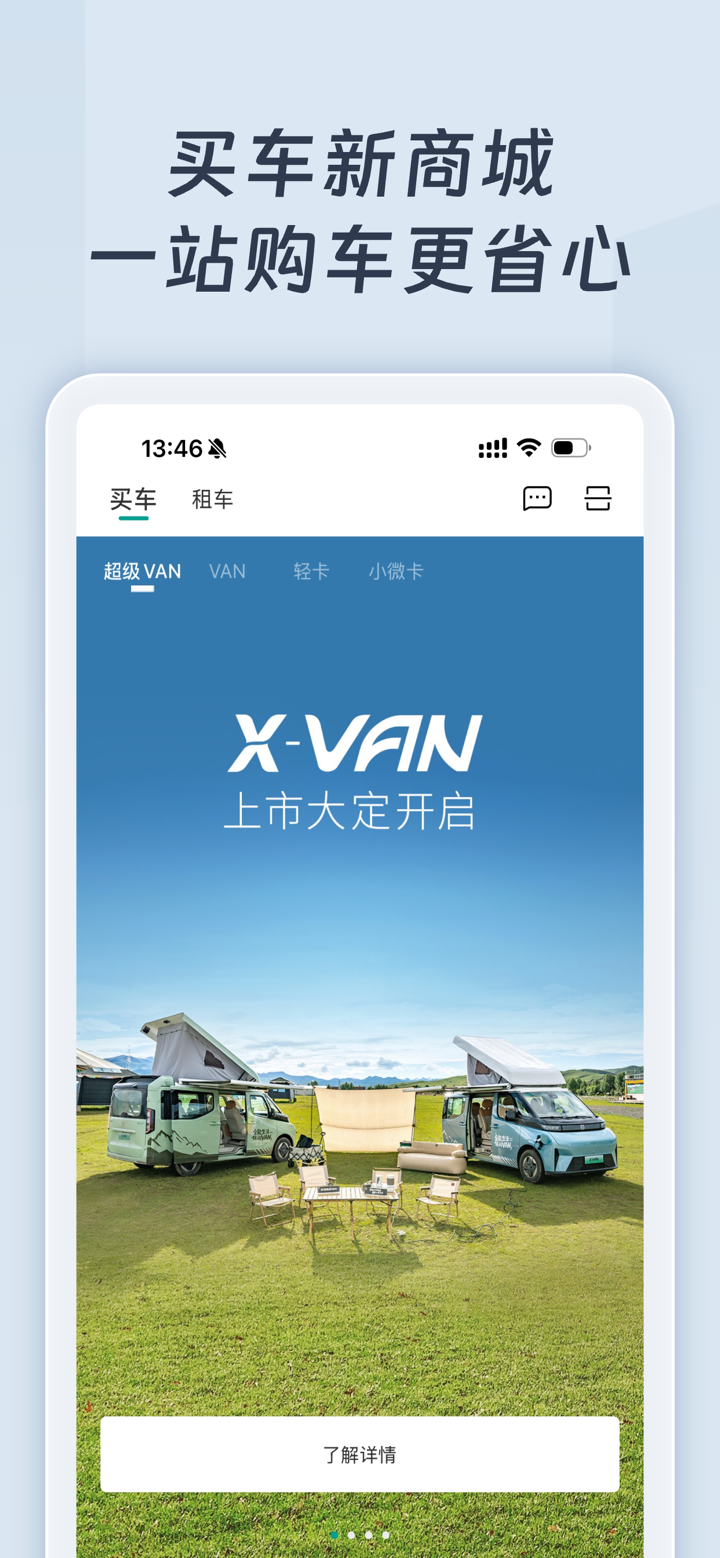Select the 买车 tab
Screen dimensions: 720x1558
133,498
